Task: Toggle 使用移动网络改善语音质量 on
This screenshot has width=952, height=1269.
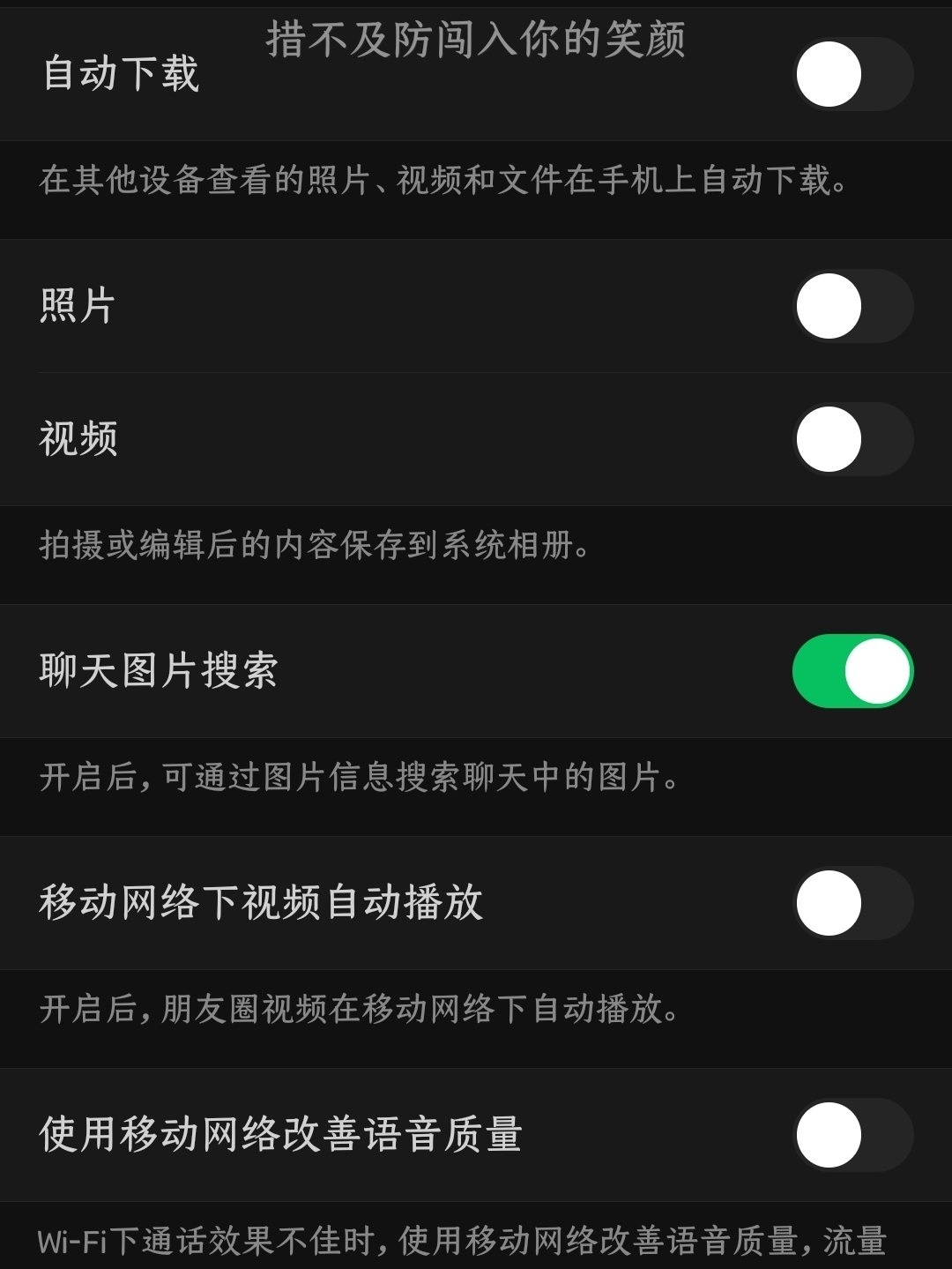Action: tap(852, 1135)
